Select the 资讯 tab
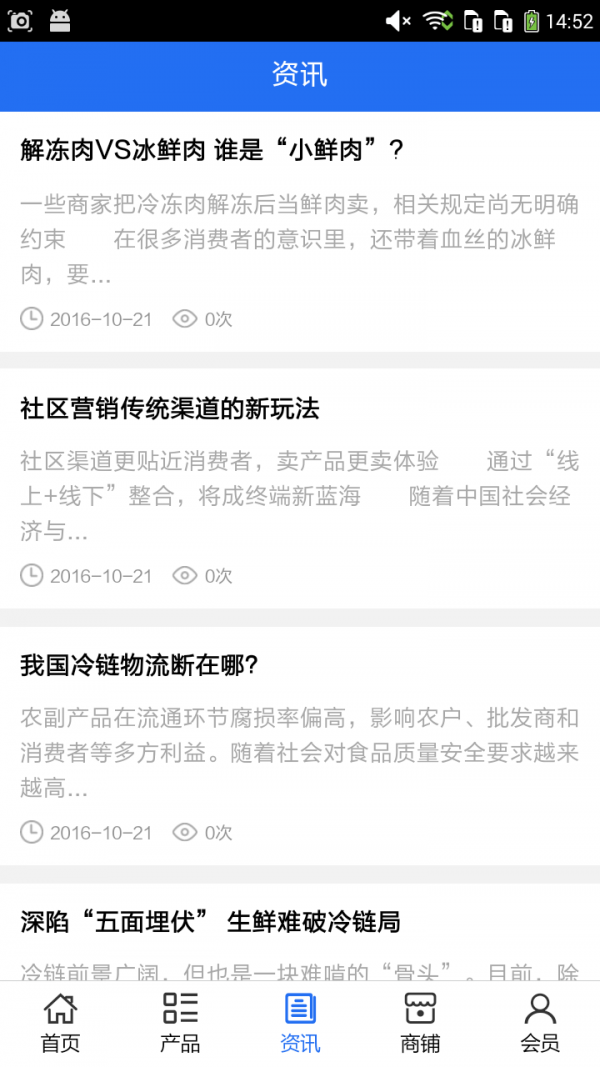The width and height of the screenshot is (600, 1067). (300, 1023)
